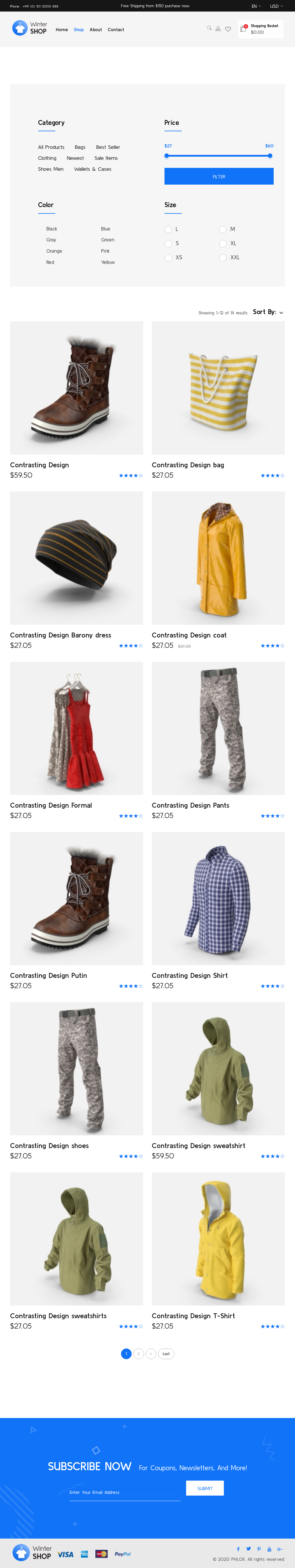Open the Contact page
Image resolution: width=295 pixels, height=1568 pixels.
coord(116,29)
